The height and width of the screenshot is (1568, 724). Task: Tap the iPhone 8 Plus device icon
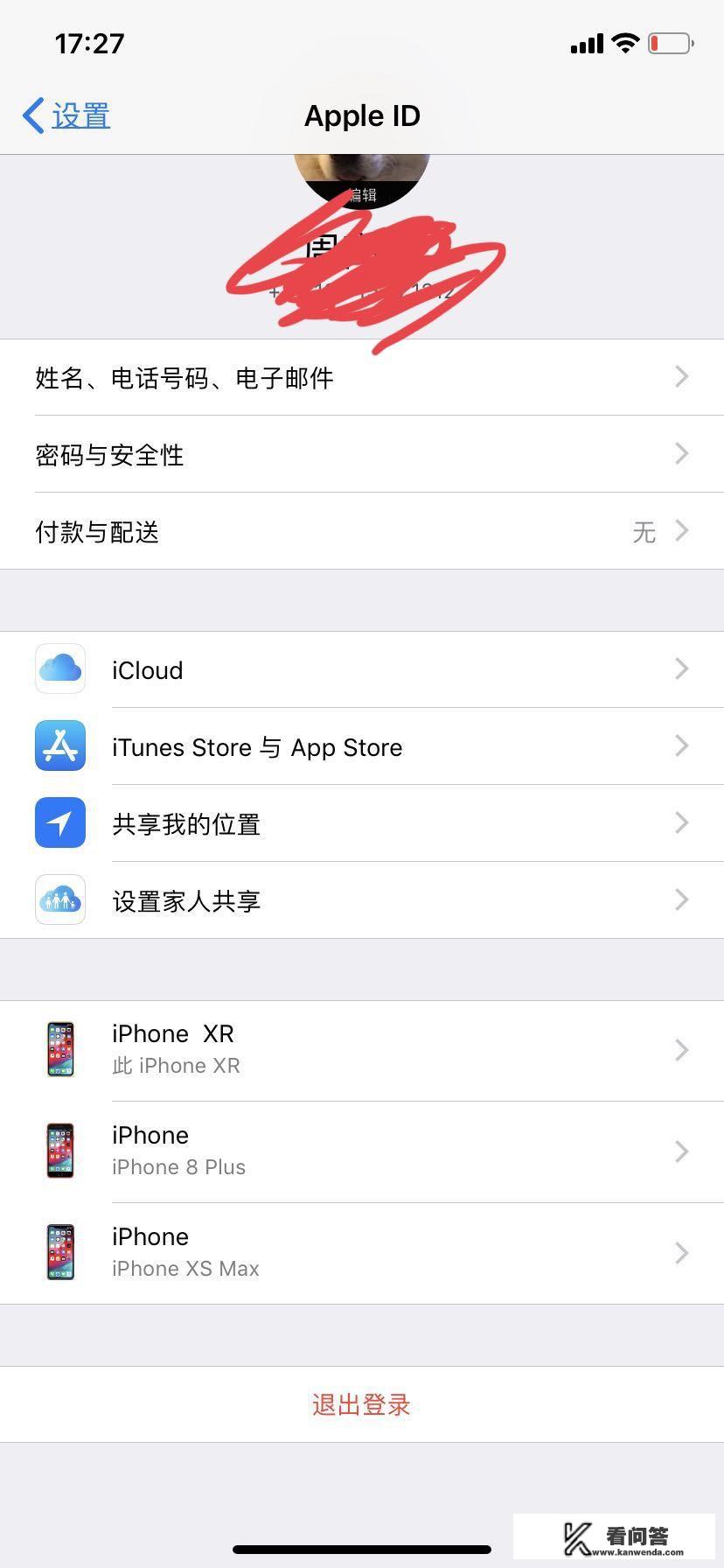click(x=59, y=1151)
